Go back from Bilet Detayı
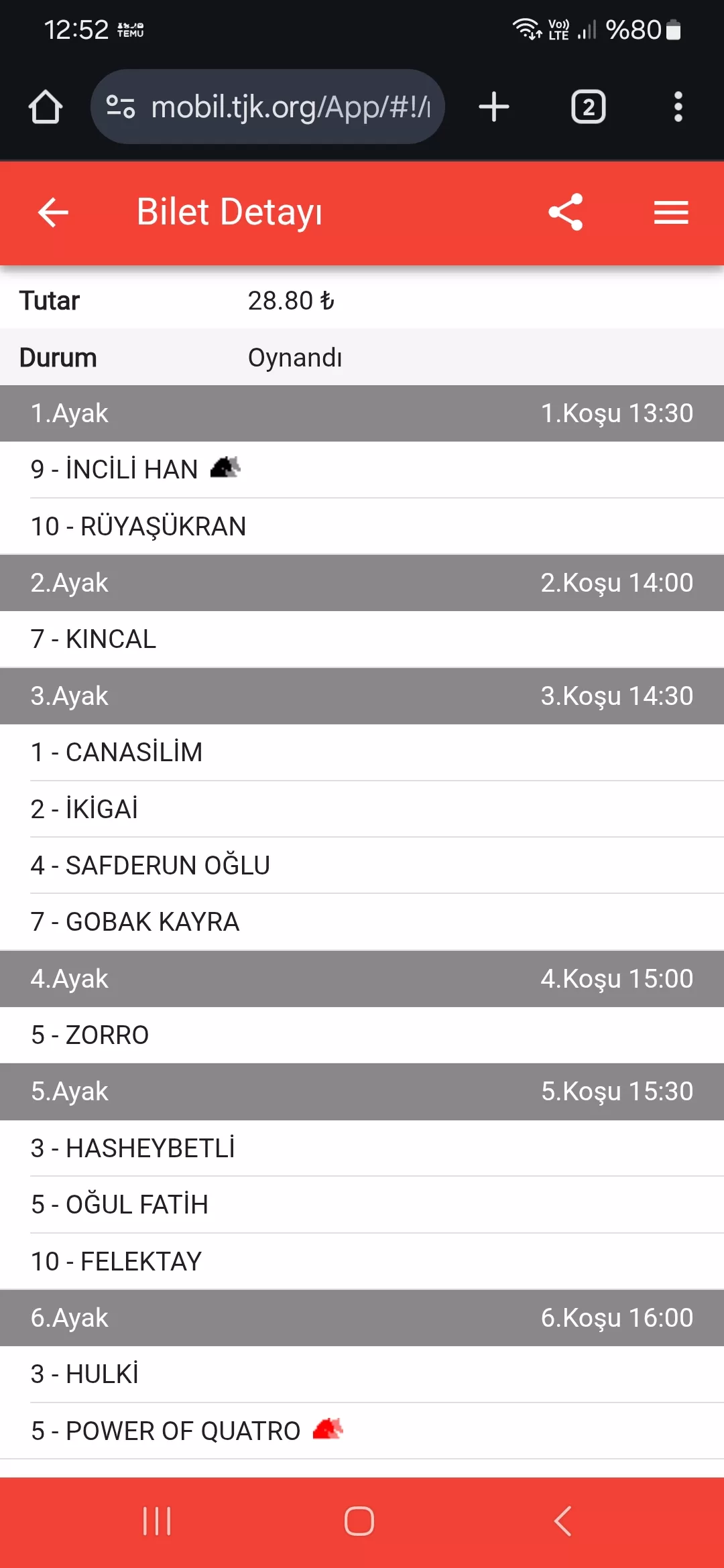 54,213
